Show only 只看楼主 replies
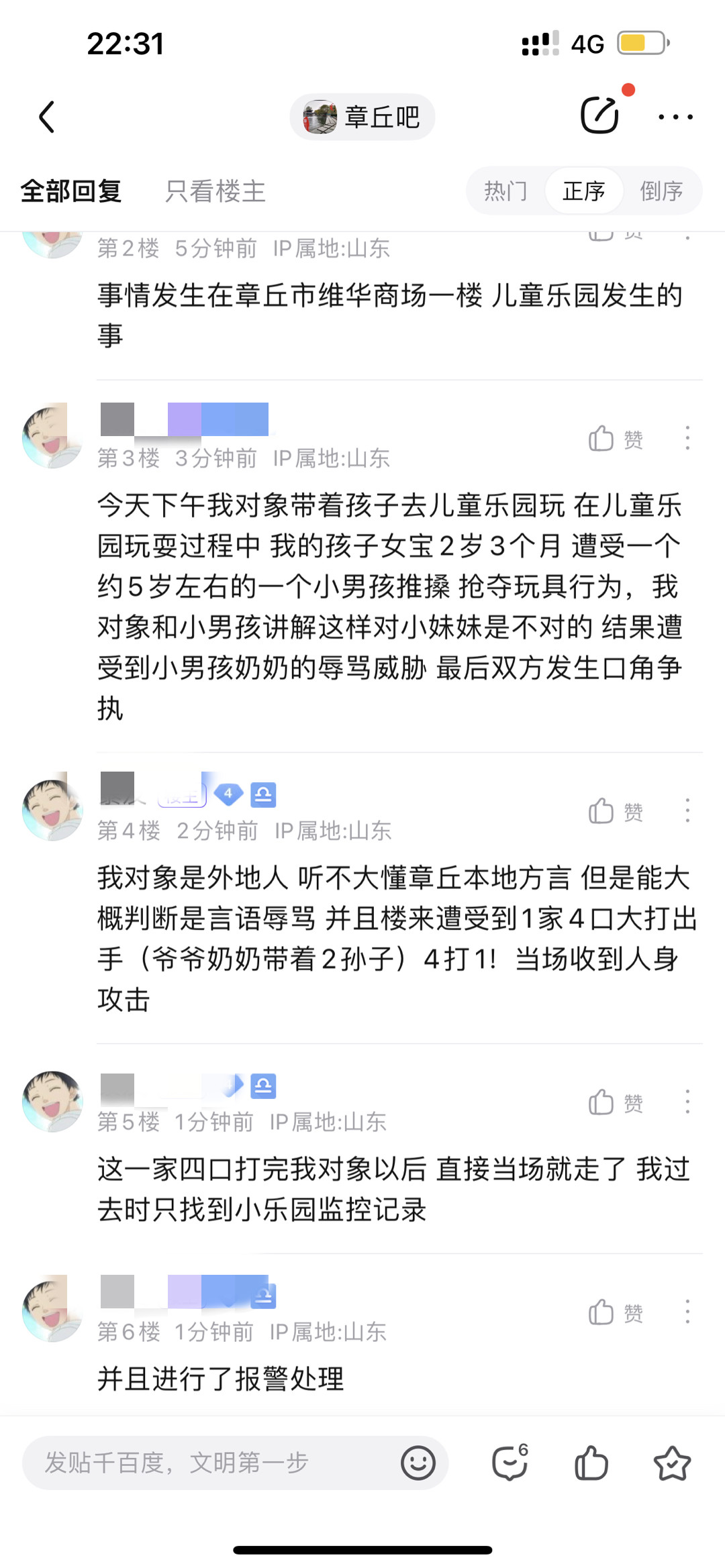725x1568 pixels. pos(215,191)
